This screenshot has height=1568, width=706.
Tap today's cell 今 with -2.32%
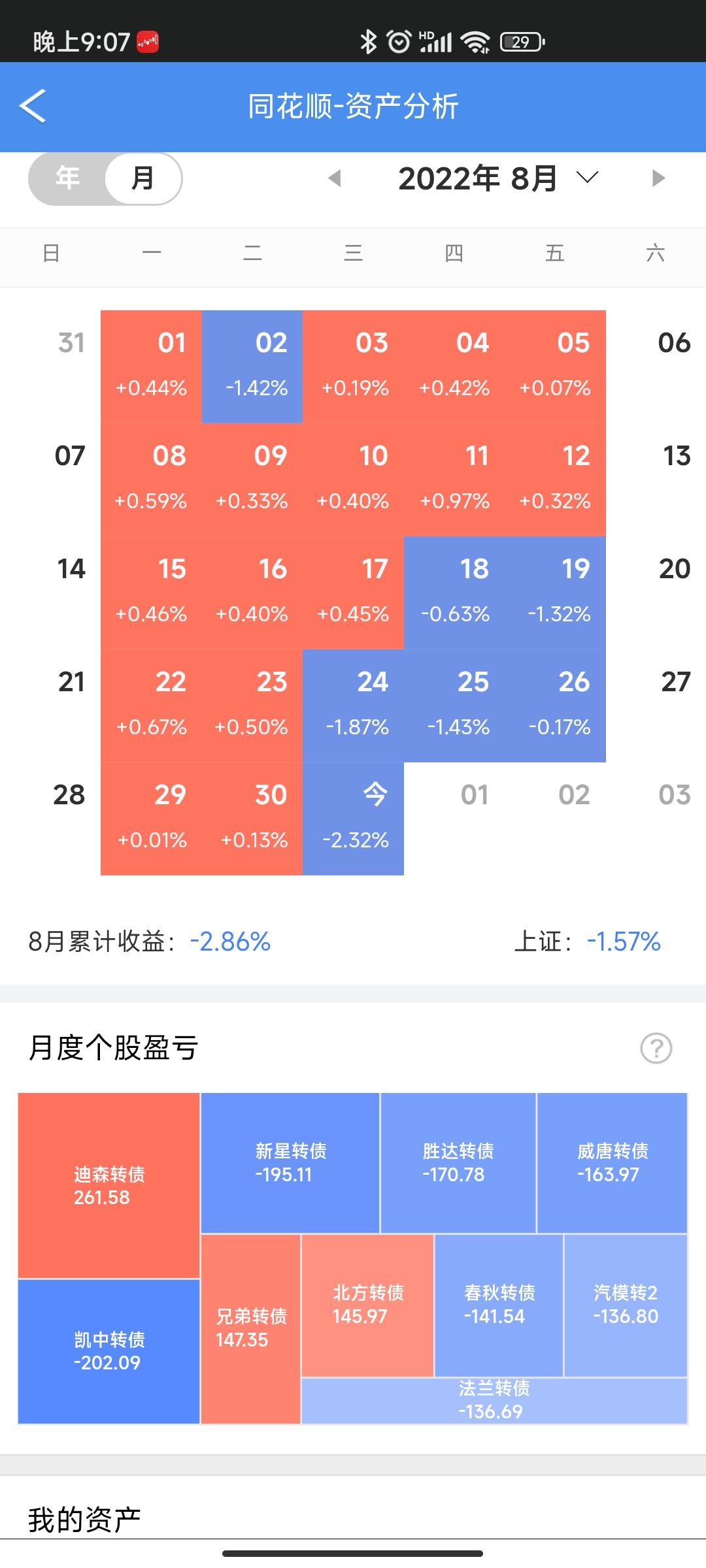[x=353, y=818]
